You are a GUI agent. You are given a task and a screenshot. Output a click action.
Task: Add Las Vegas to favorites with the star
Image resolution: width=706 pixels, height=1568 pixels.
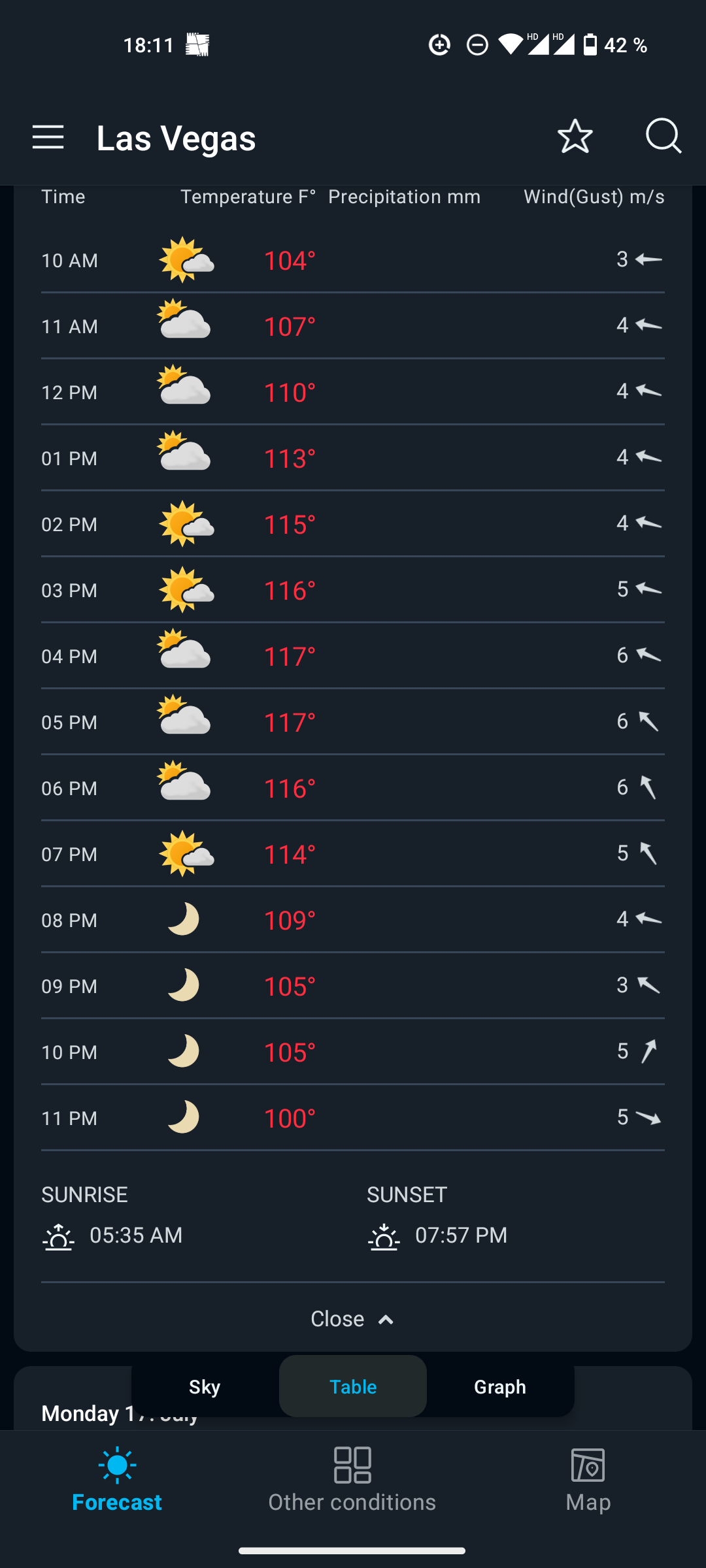pyautogui.click(x=575, y=137)
